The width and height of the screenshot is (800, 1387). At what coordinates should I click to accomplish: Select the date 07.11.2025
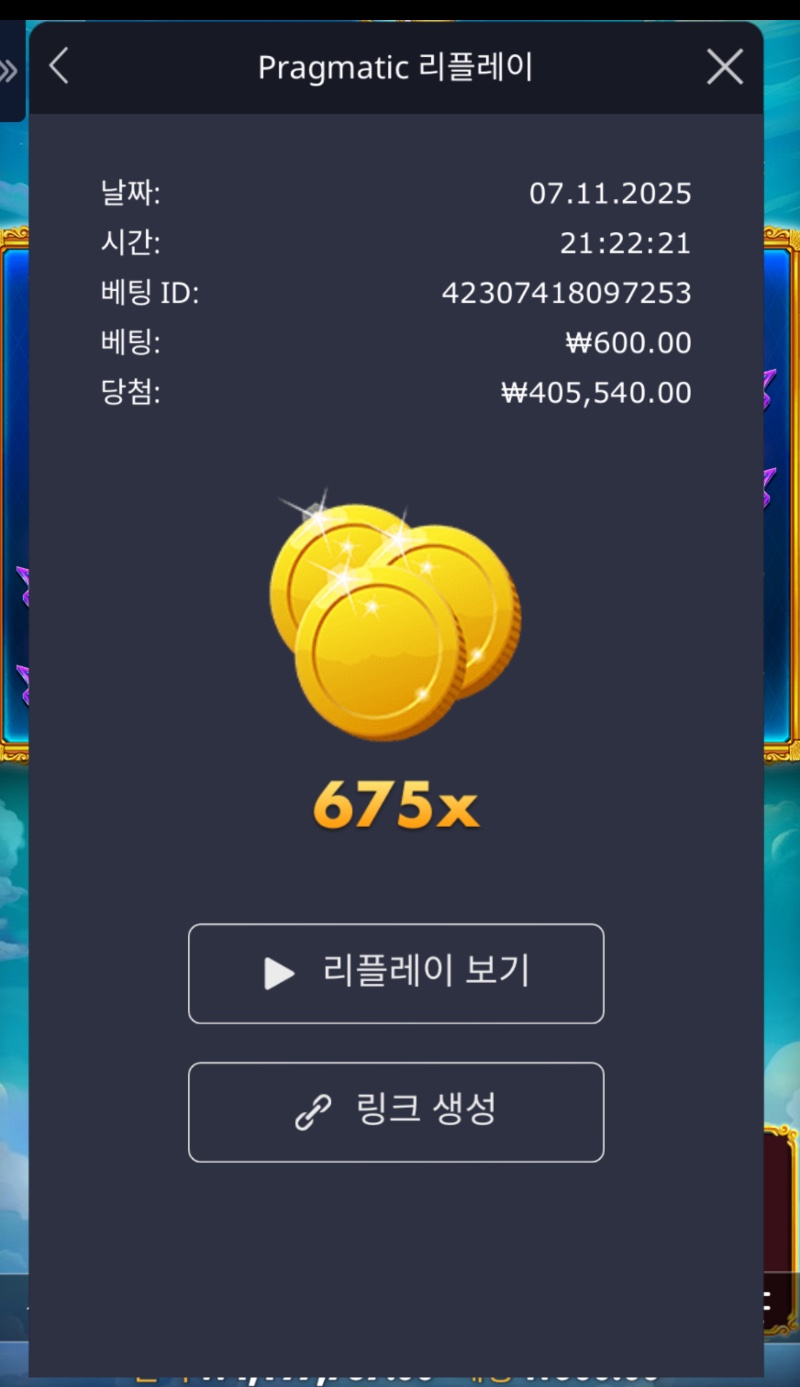(613, 193)
